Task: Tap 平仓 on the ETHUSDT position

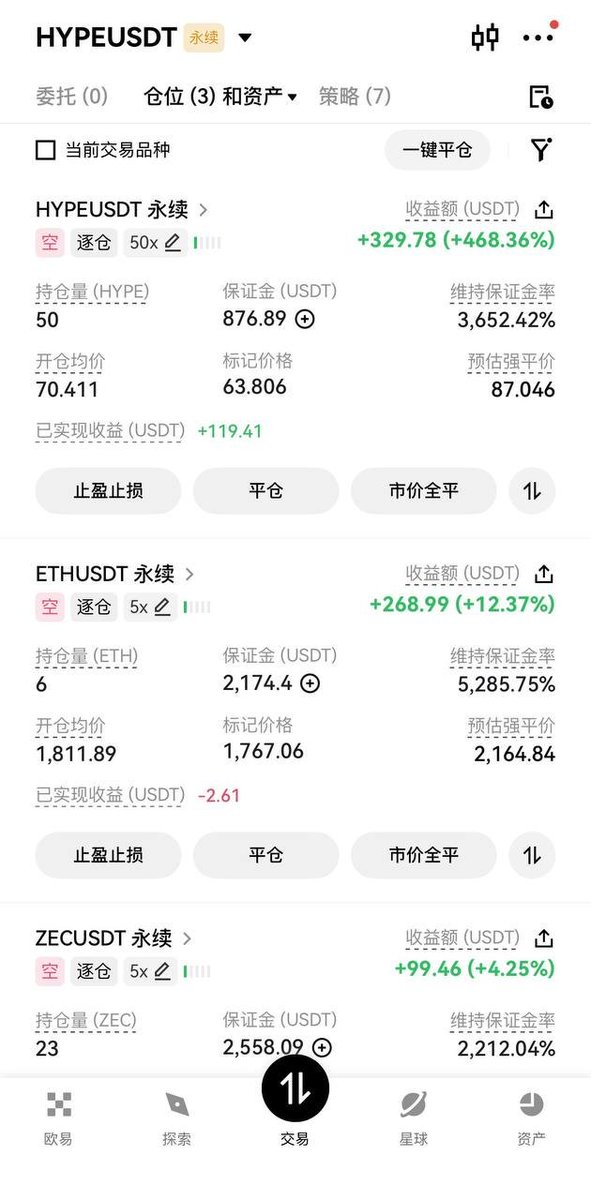Action: pos(266,855)
